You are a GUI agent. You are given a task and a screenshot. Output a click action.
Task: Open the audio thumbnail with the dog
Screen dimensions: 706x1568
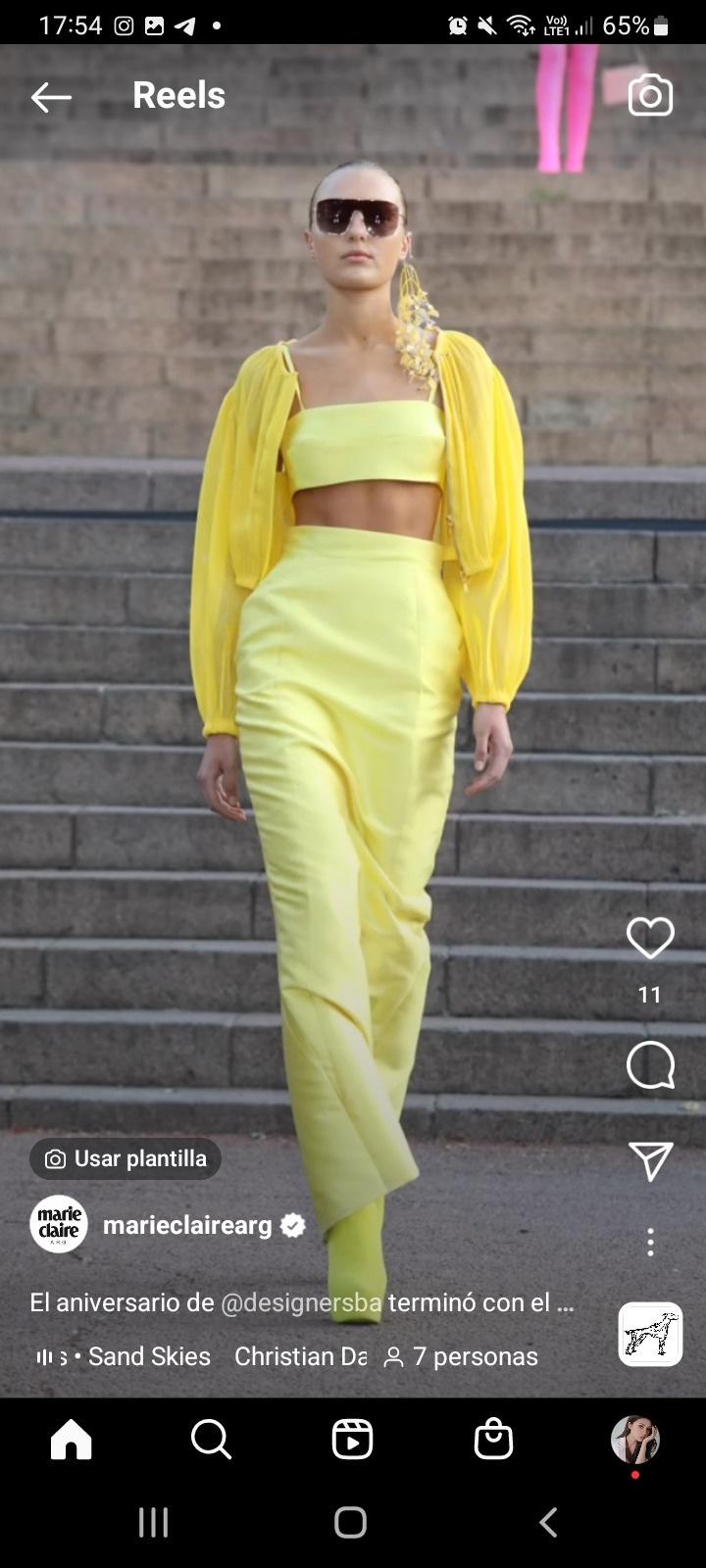[x=650, y=1334]
